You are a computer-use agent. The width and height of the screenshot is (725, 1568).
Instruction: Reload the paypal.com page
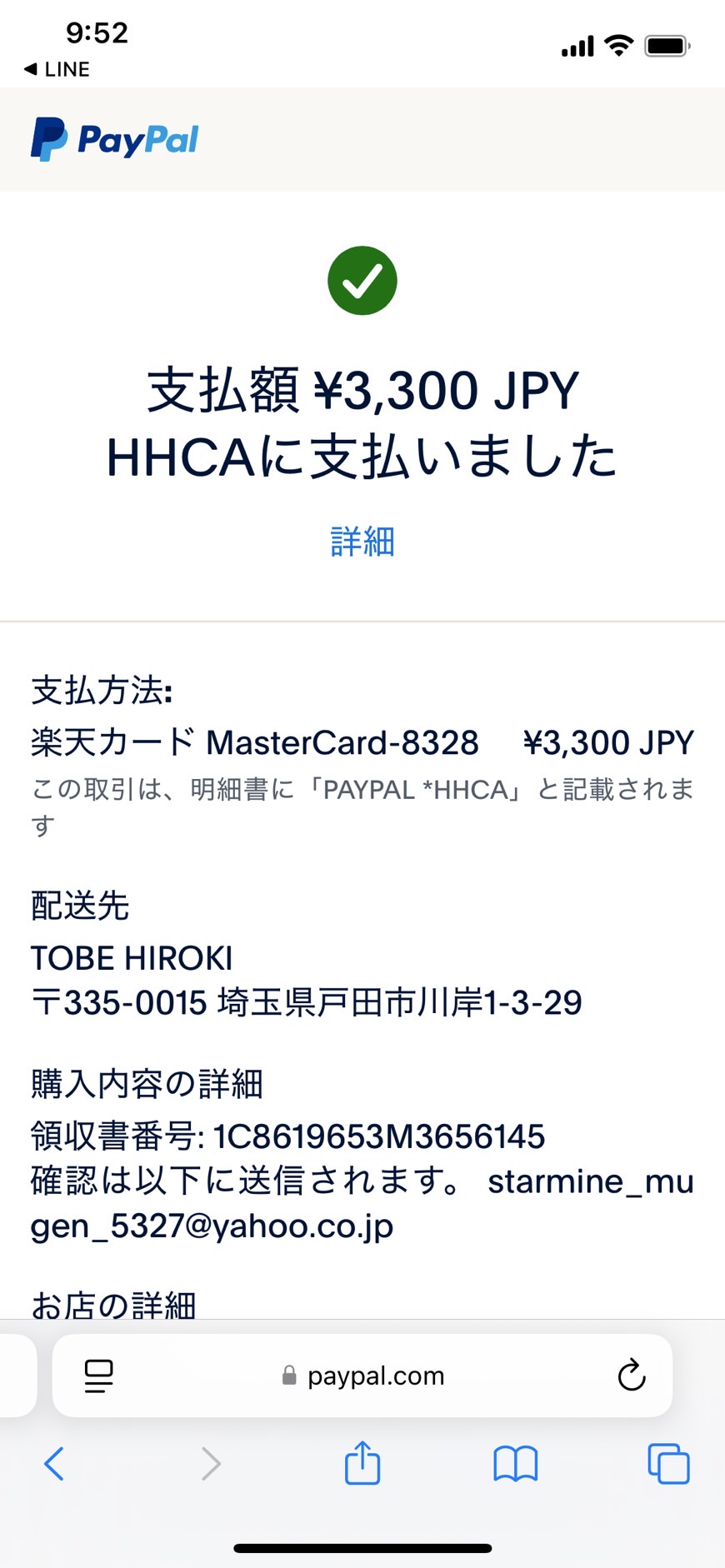[632, 1376]
